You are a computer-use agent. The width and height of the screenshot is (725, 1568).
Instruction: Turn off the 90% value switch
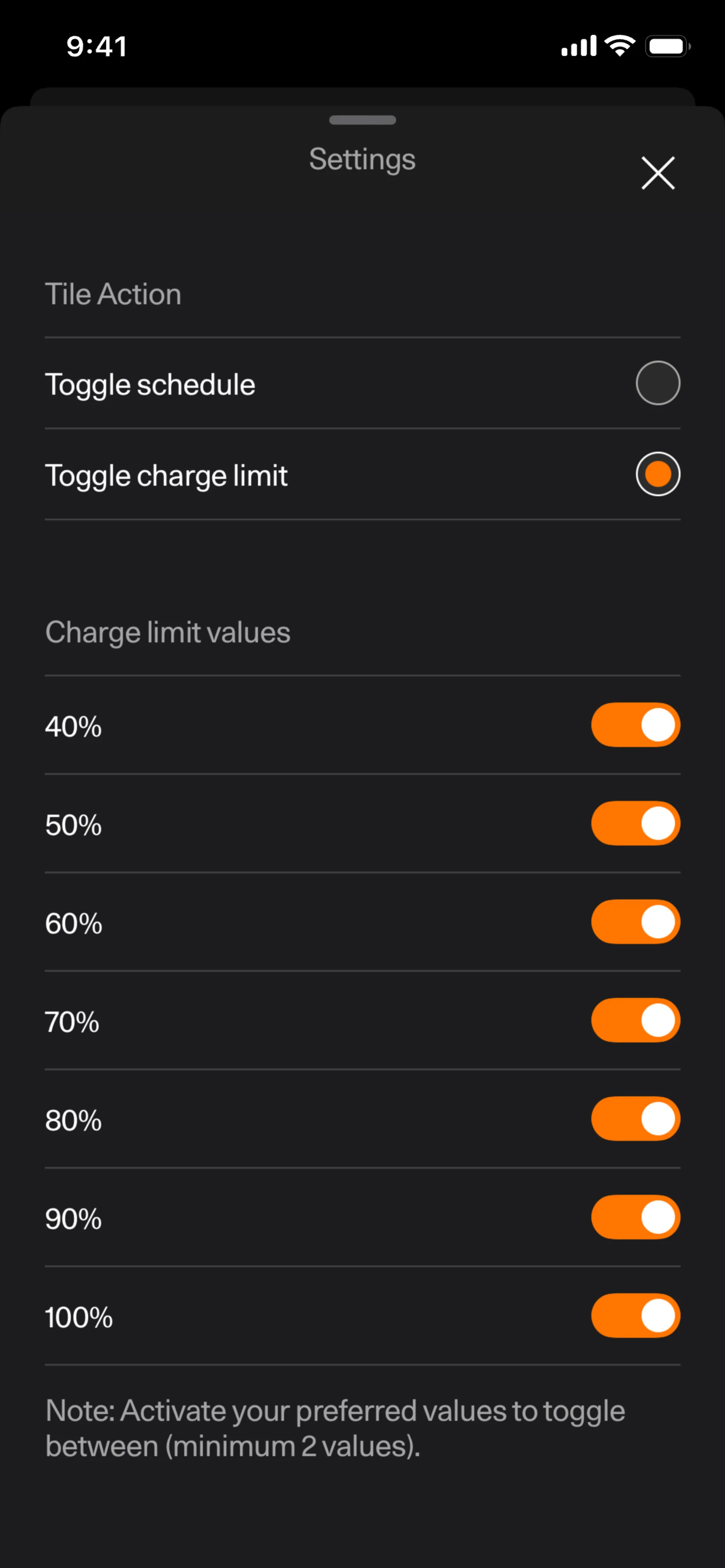(636, 1217)
